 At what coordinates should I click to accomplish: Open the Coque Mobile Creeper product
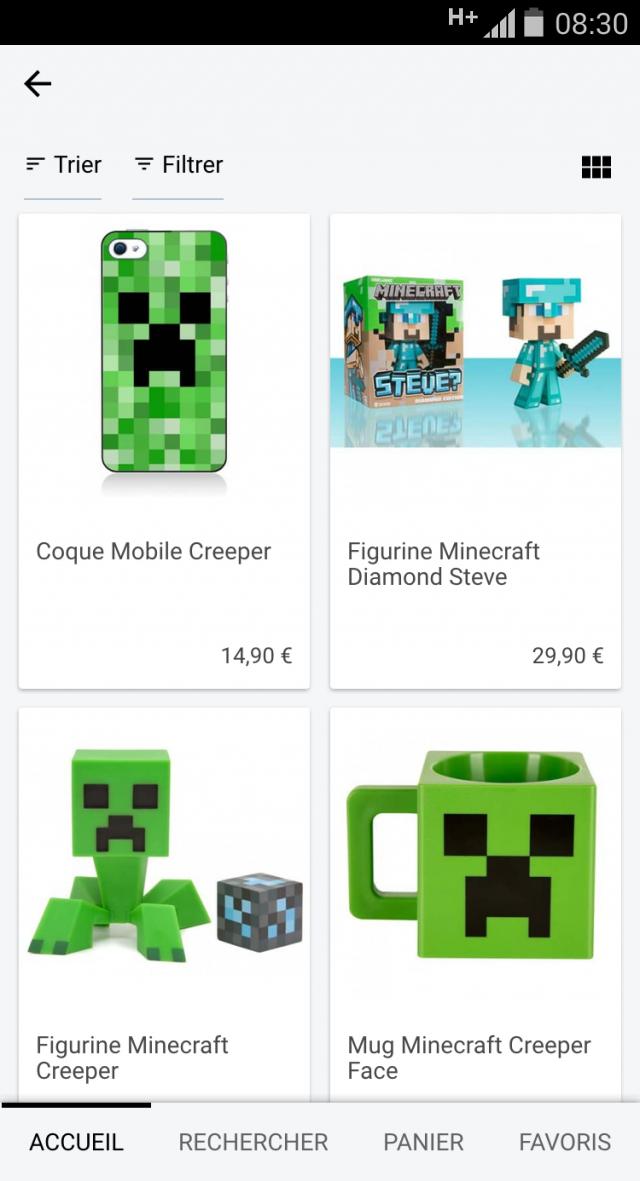tap(164, 450)
